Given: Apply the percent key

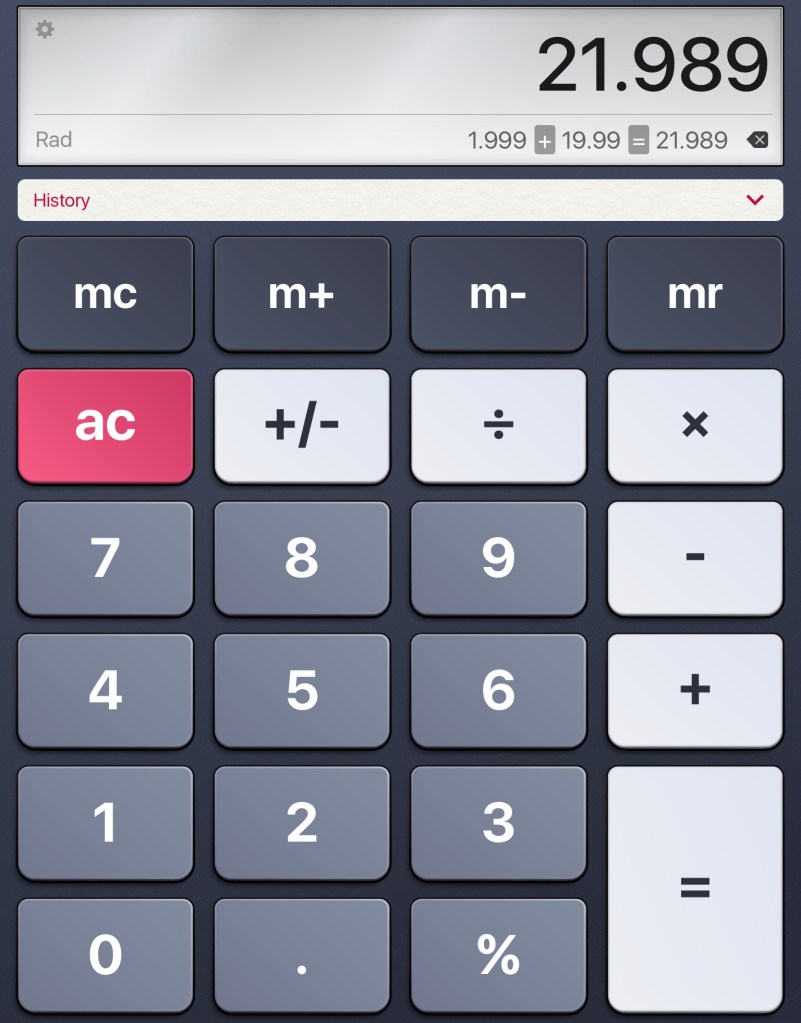Looking at the screenshot, I should (498, 954).
